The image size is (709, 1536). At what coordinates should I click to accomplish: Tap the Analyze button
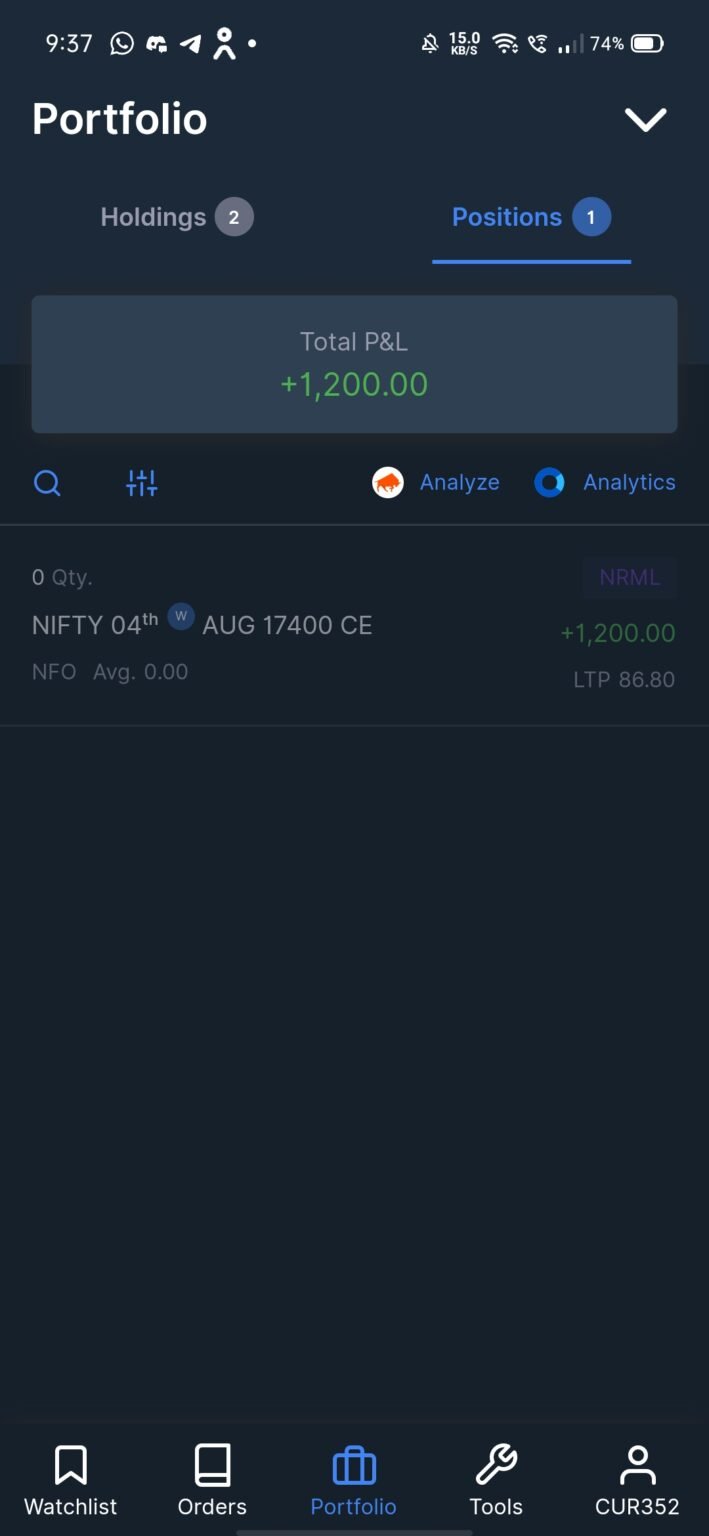[437, 483]
